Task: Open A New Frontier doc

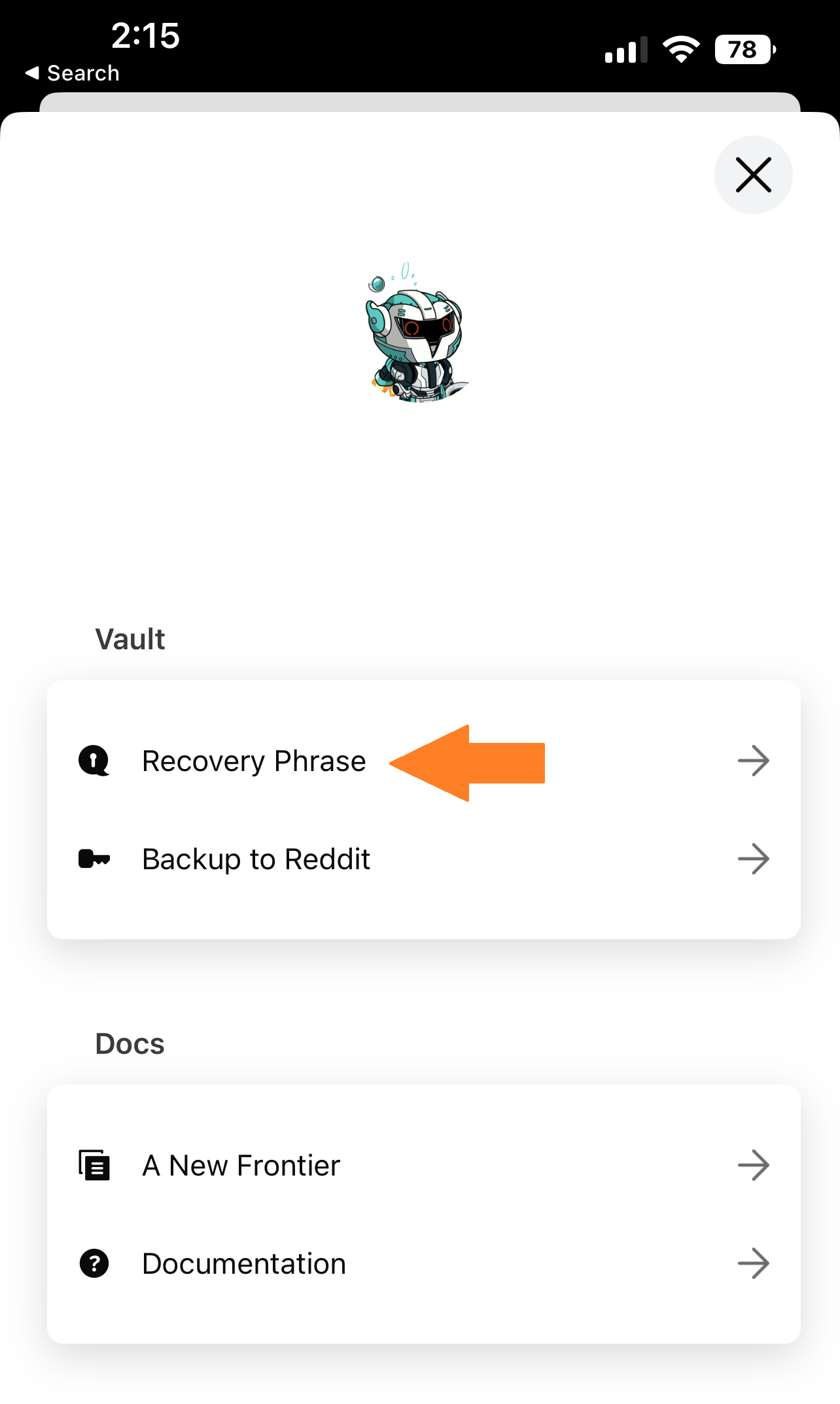Action: point(241,1166)
